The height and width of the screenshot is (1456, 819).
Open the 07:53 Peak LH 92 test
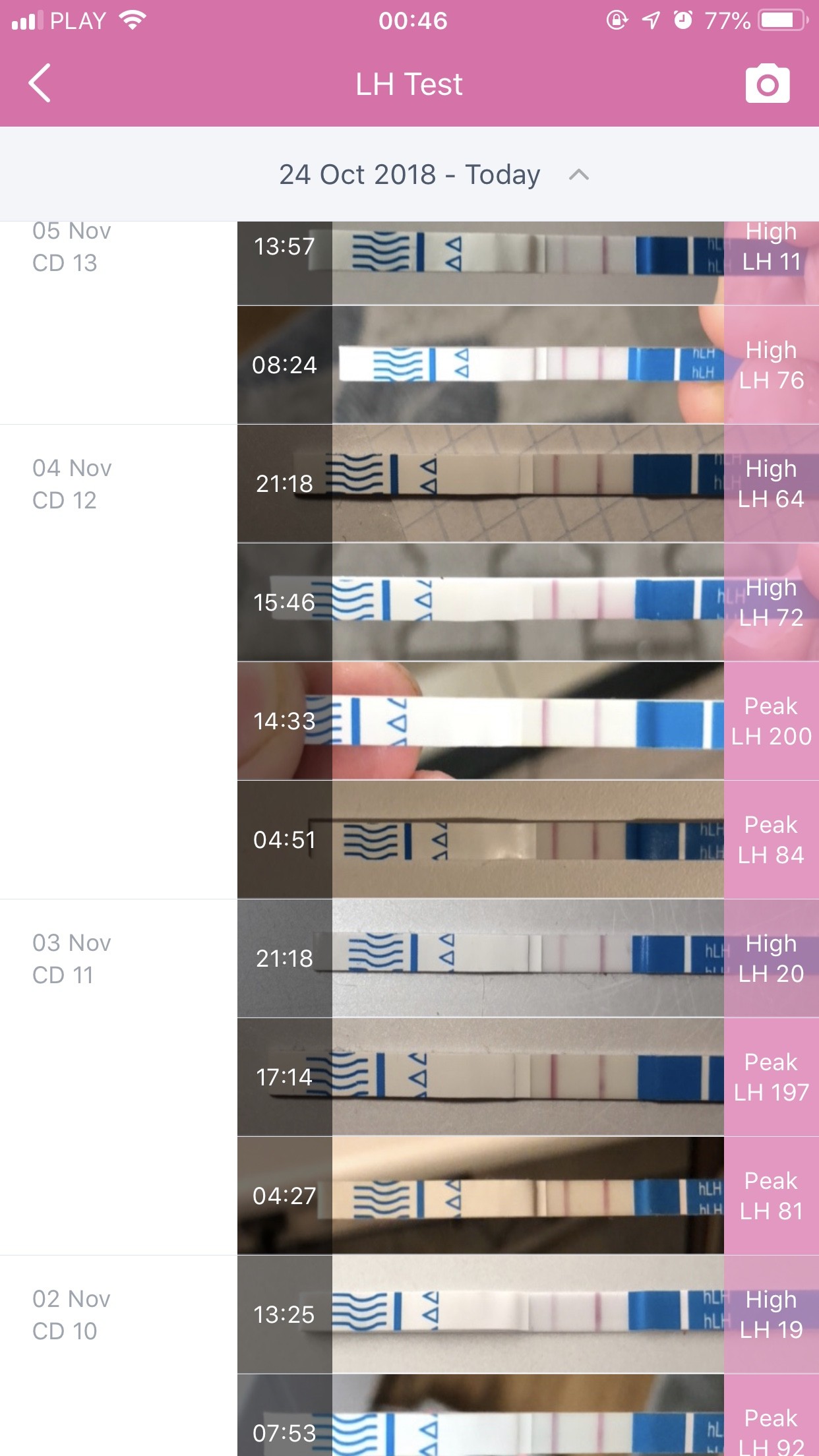[x=528, y=1424]
